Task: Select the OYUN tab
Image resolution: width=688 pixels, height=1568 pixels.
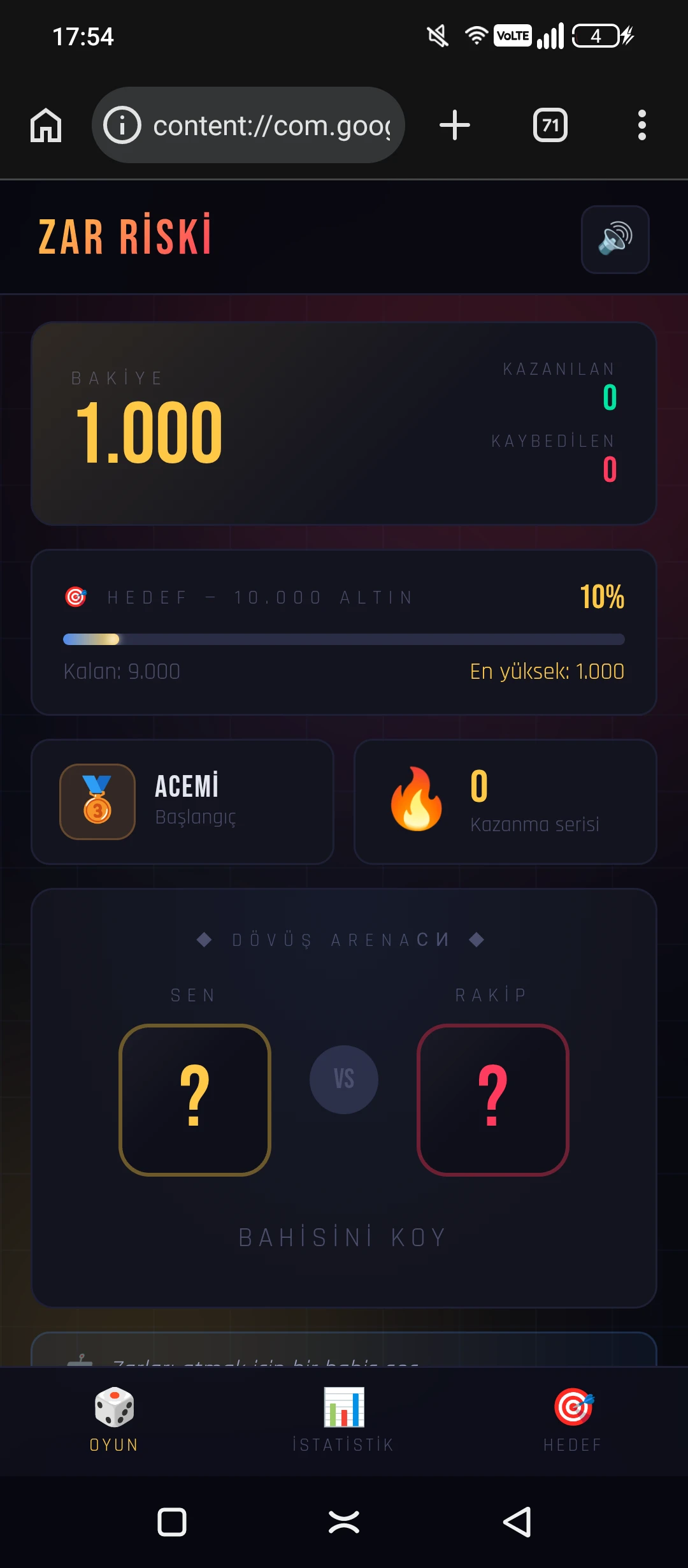Action: point(114,1419)
